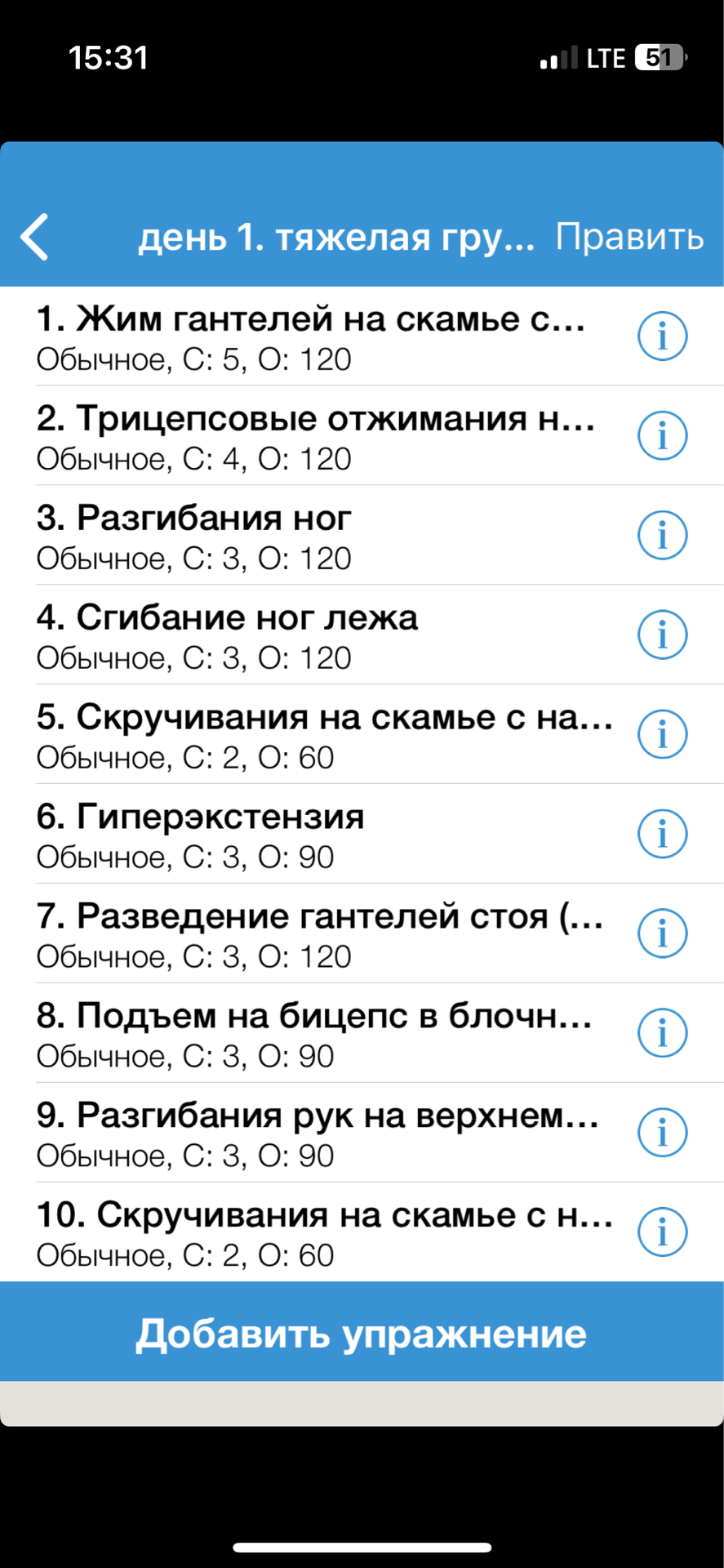The height and width of the screenshot is (1568, 724).
Task: Tap Править to edit the list
Action: click(x=629, y=238)
